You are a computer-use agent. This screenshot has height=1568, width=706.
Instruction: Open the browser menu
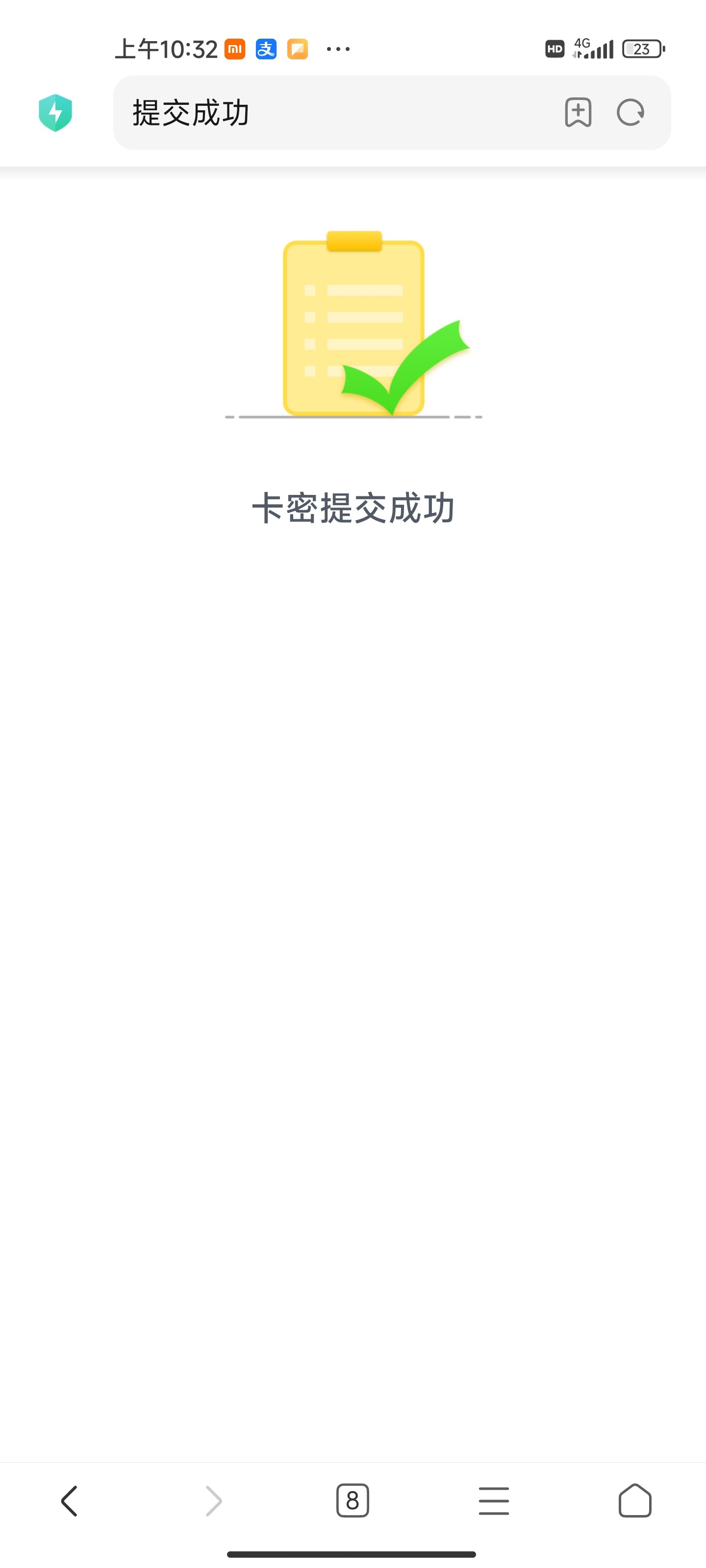[493, 1500]
